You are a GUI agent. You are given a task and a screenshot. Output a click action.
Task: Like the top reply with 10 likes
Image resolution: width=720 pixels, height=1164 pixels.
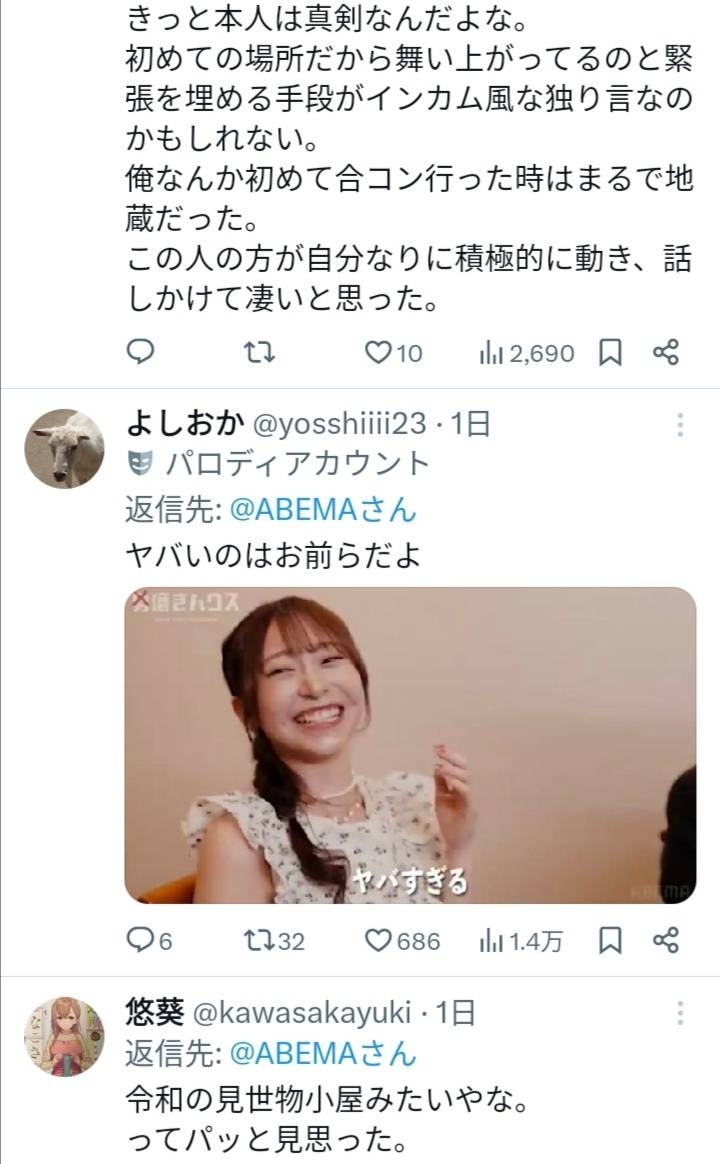click(377, 353)
